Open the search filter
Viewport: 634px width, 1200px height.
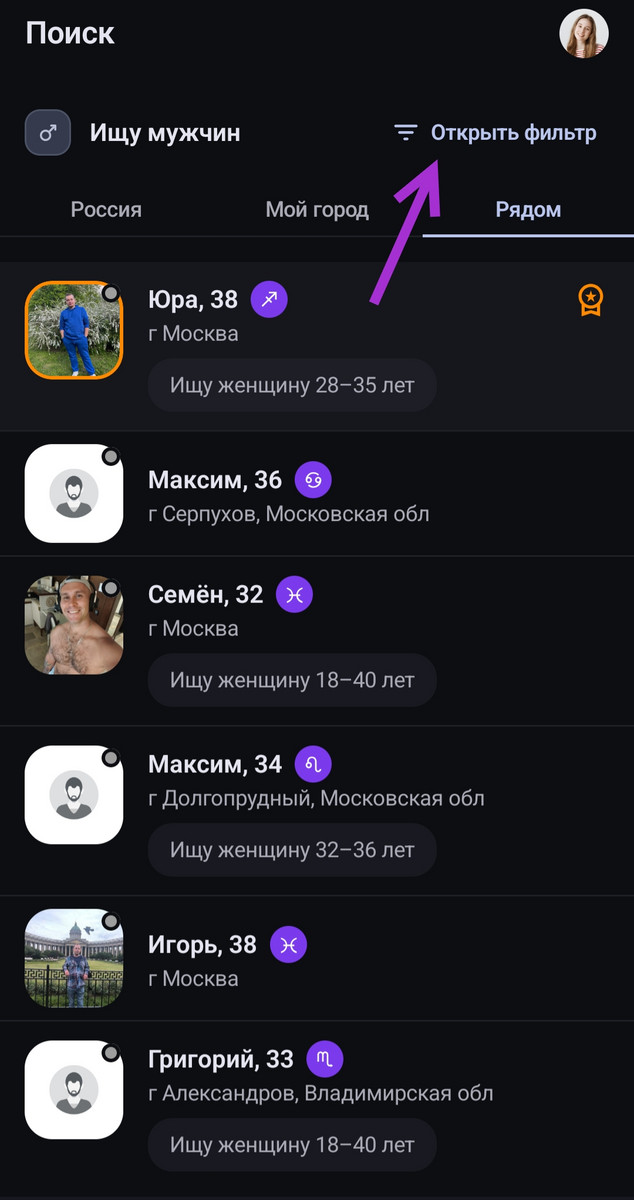coord(496,132)
